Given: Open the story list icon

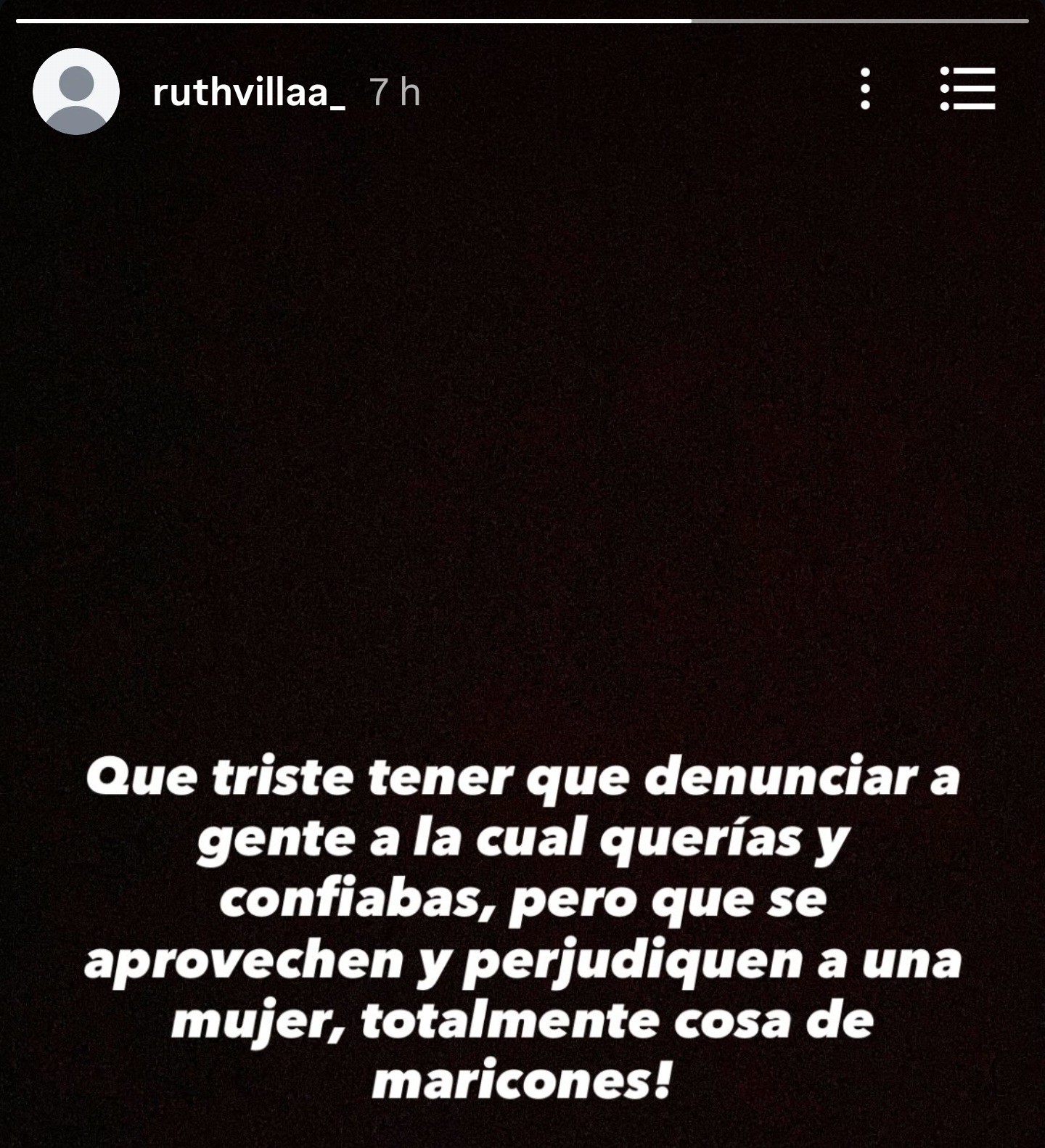Looking at the screenshot, I should (x=967, y=89).
